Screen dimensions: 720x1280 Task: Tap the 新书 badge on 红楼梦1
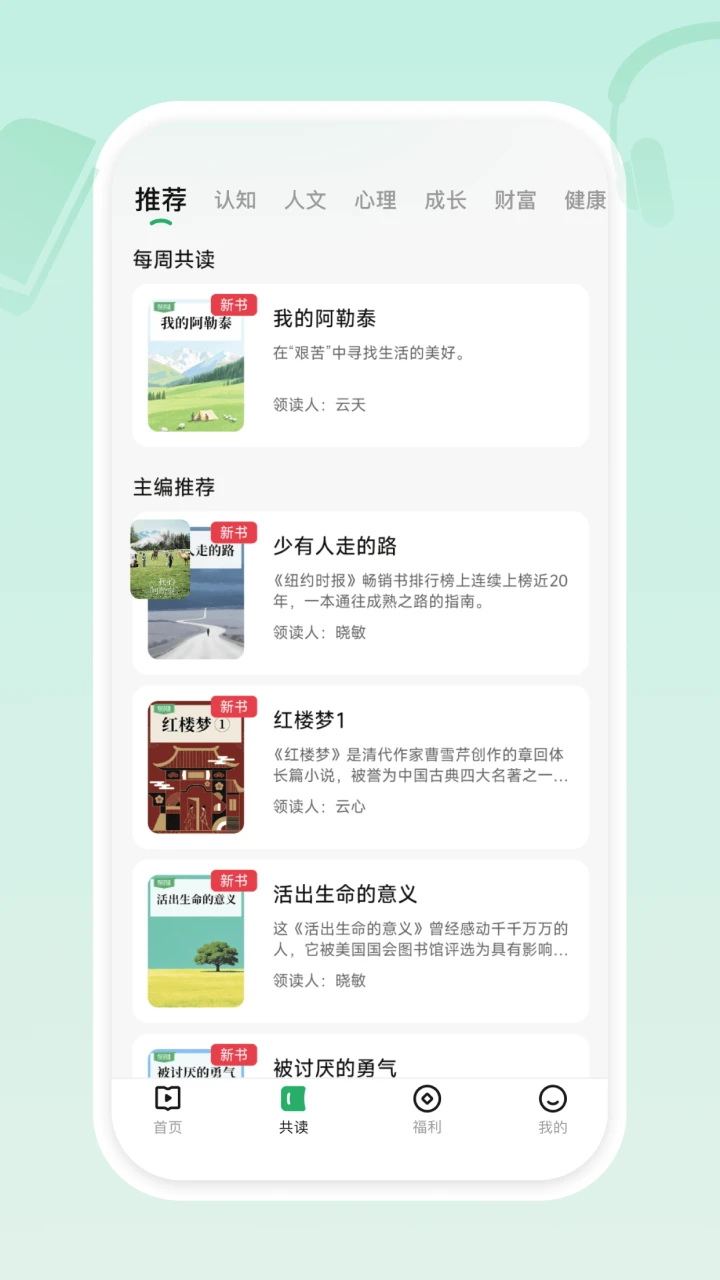(233, 706)
